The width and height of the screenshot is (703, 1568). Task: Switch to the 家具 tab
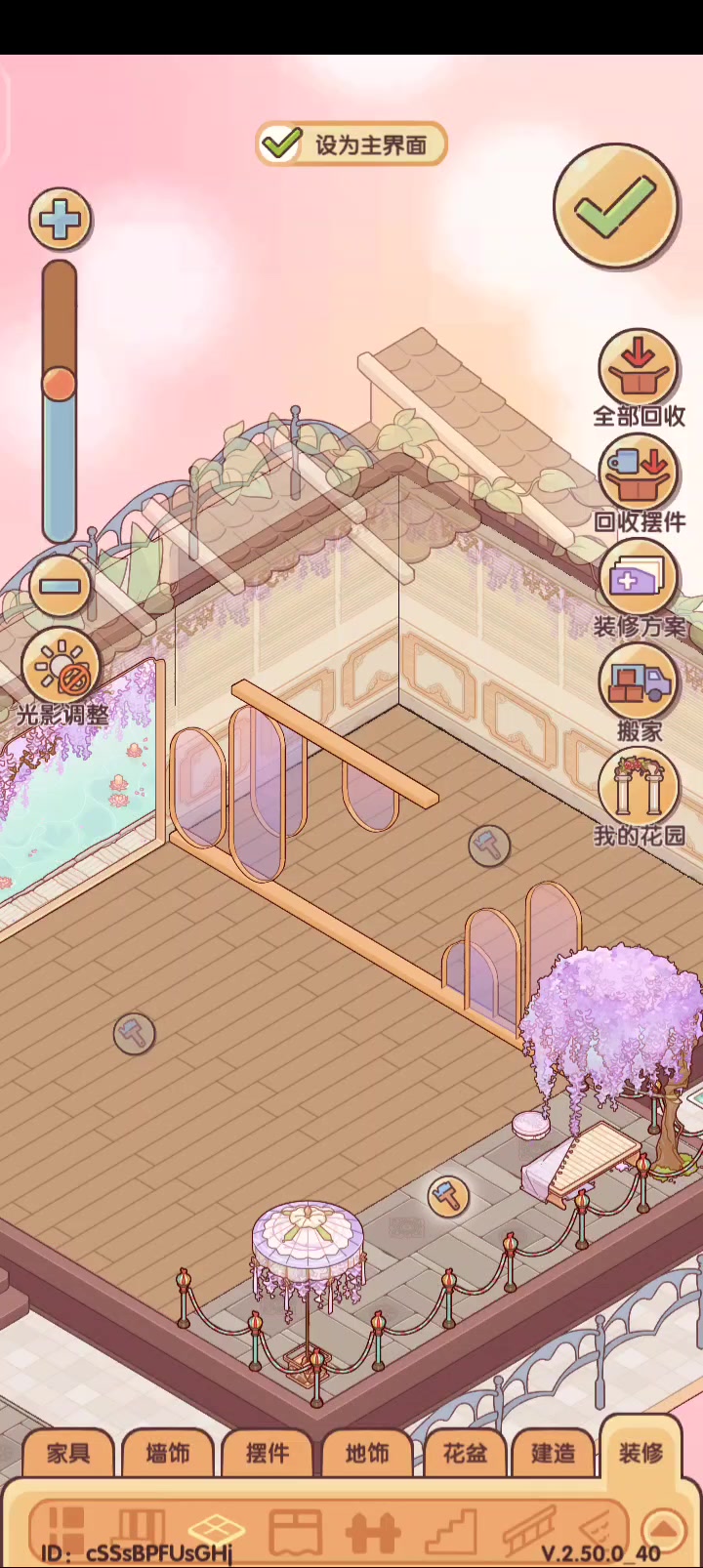[x=68, y=1454]
